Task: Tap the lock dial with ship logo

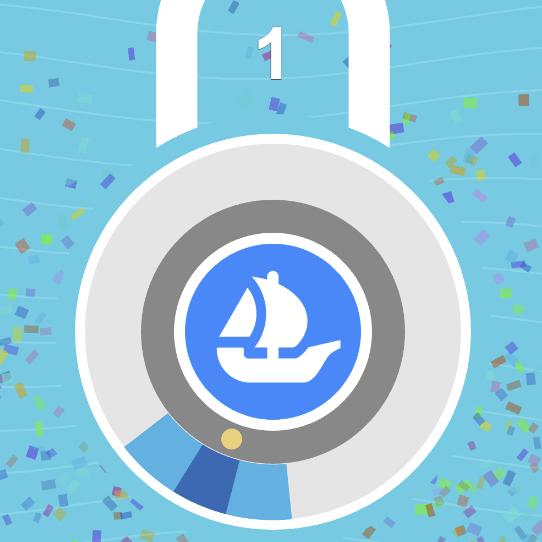Action: pos(273,332)
